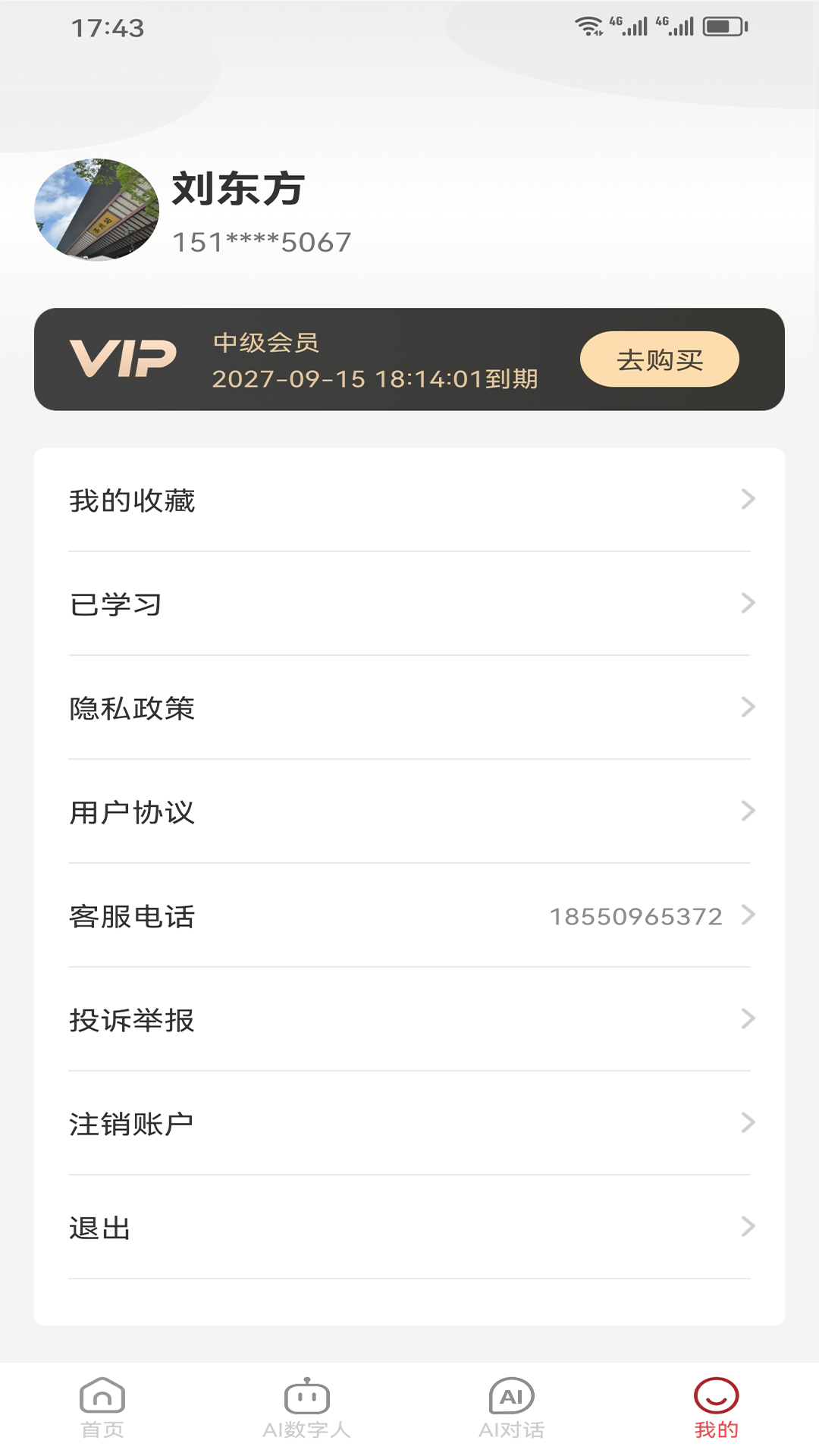Tap the customer service number 18550965372

pyautogui.click(x=635, y=918)
